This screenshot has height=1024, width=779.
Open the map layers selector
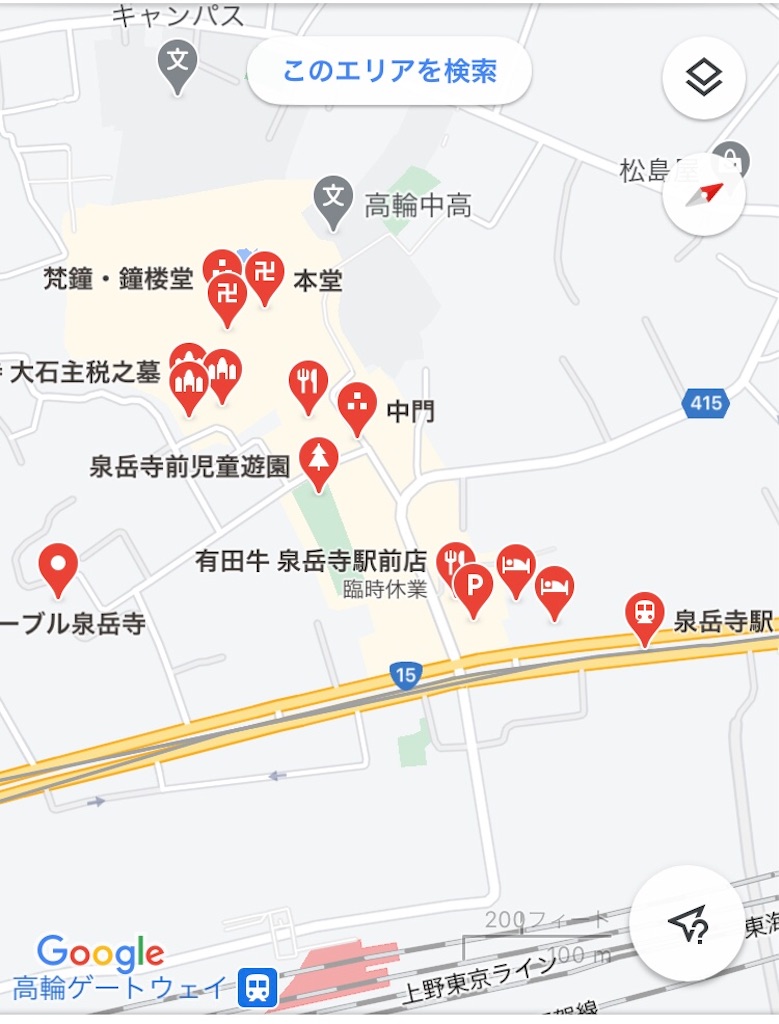point(704,78)
